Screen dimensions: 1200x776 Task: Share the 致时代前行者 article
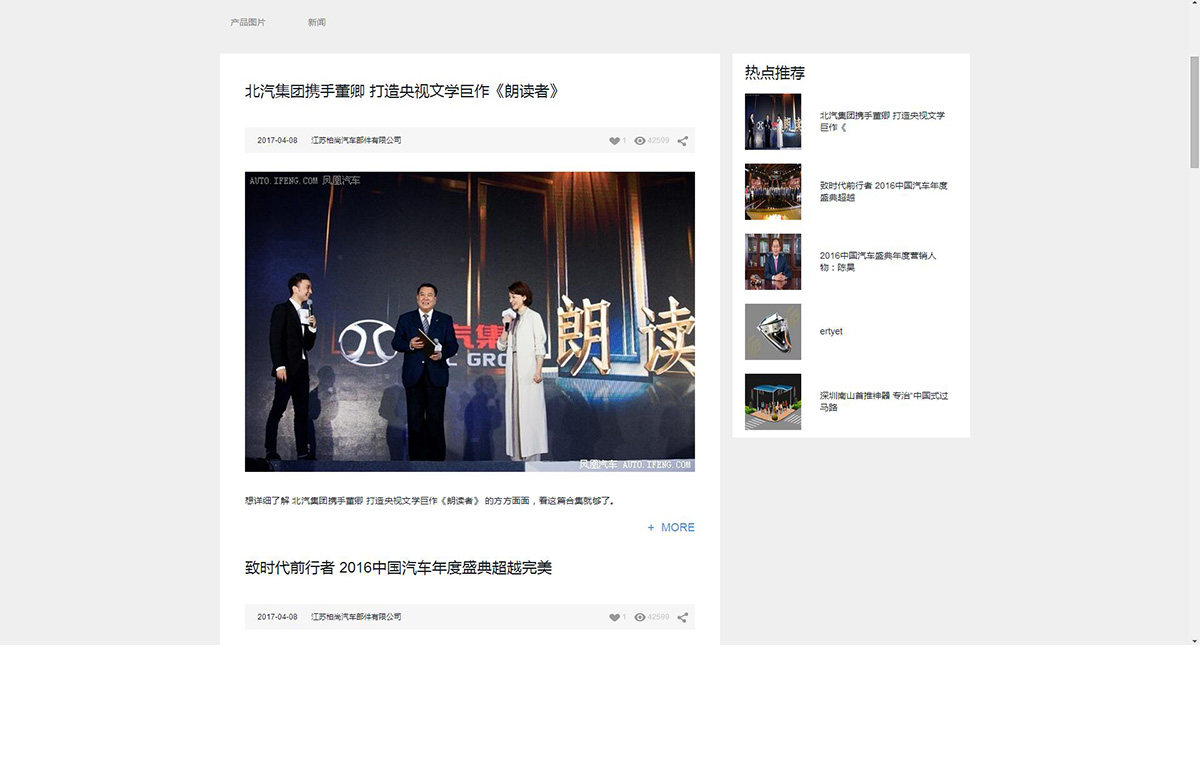pos(682,618)
